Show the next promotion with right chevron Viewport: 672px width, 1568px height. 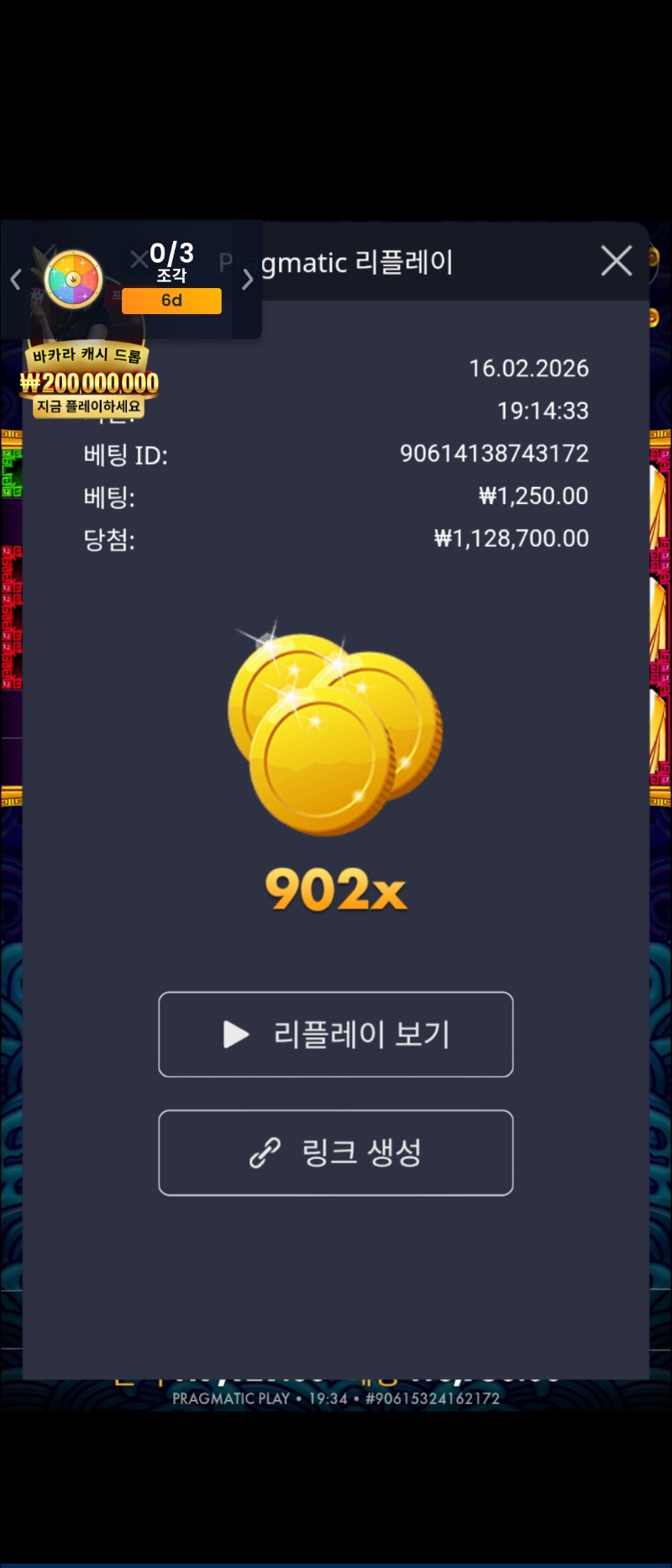click(247, 280)
